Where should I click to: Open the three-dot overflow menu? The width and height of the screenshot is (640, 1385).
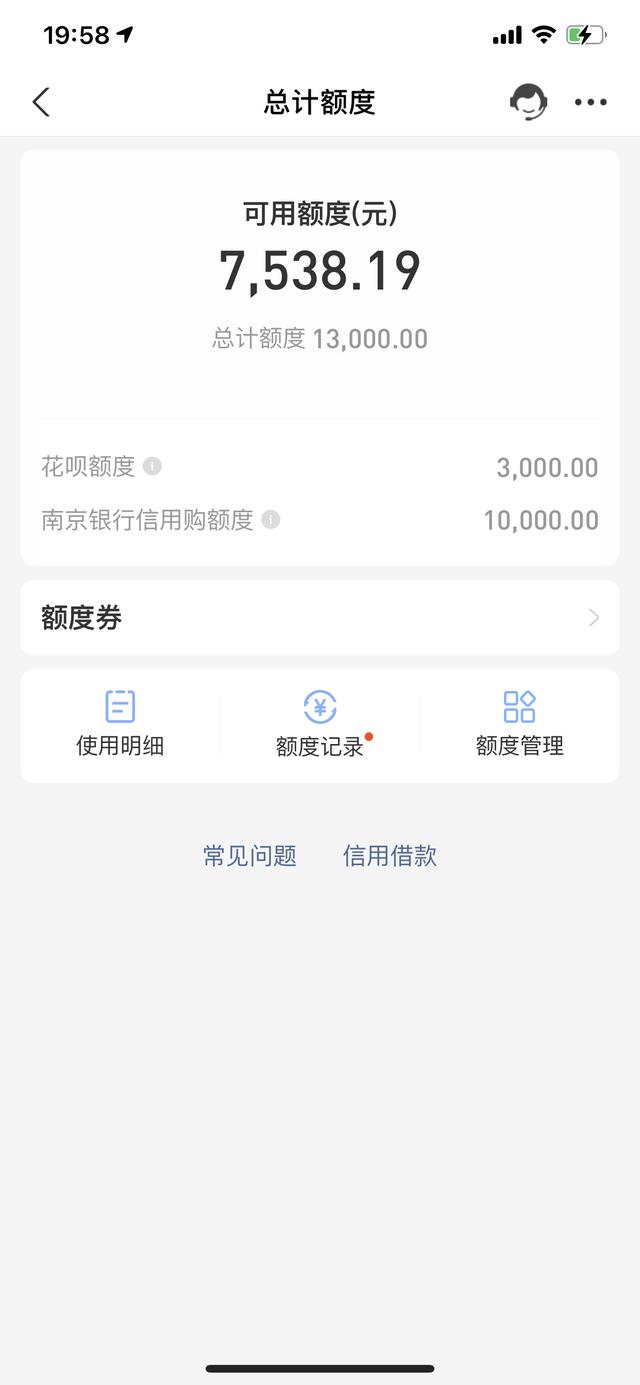click(591, 102)
